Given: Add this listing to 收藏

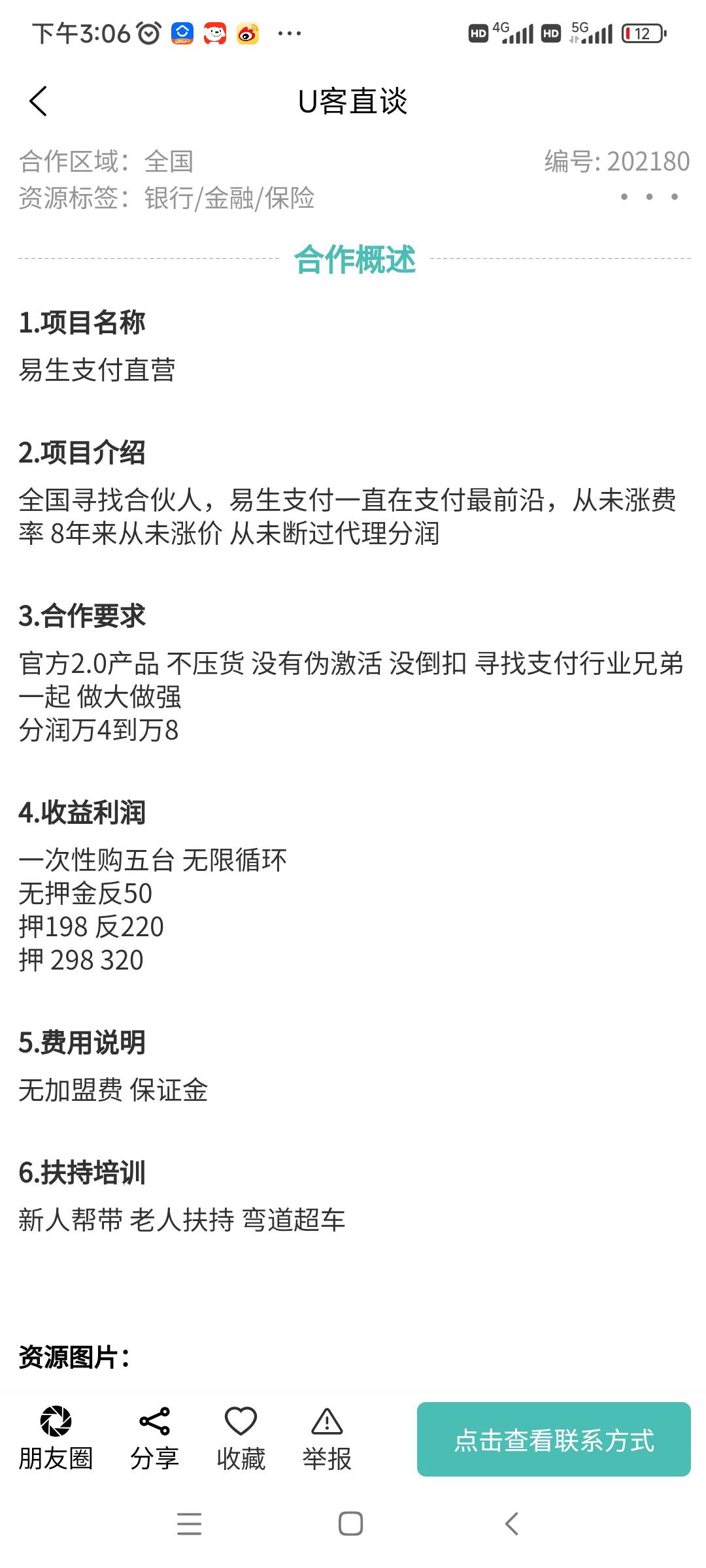Looking at the screenshot, I should coord(241,1439).
